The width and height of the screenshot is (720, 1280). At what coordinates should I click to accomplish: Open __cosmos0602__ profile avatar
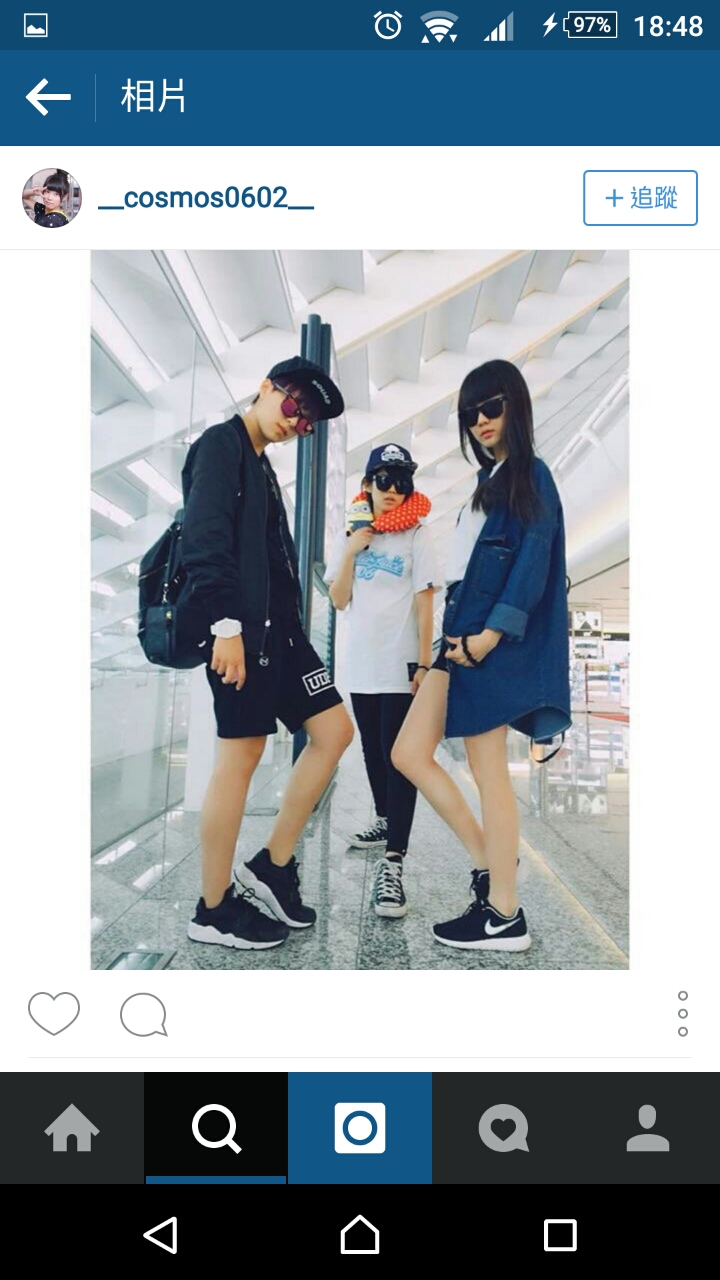52,198
